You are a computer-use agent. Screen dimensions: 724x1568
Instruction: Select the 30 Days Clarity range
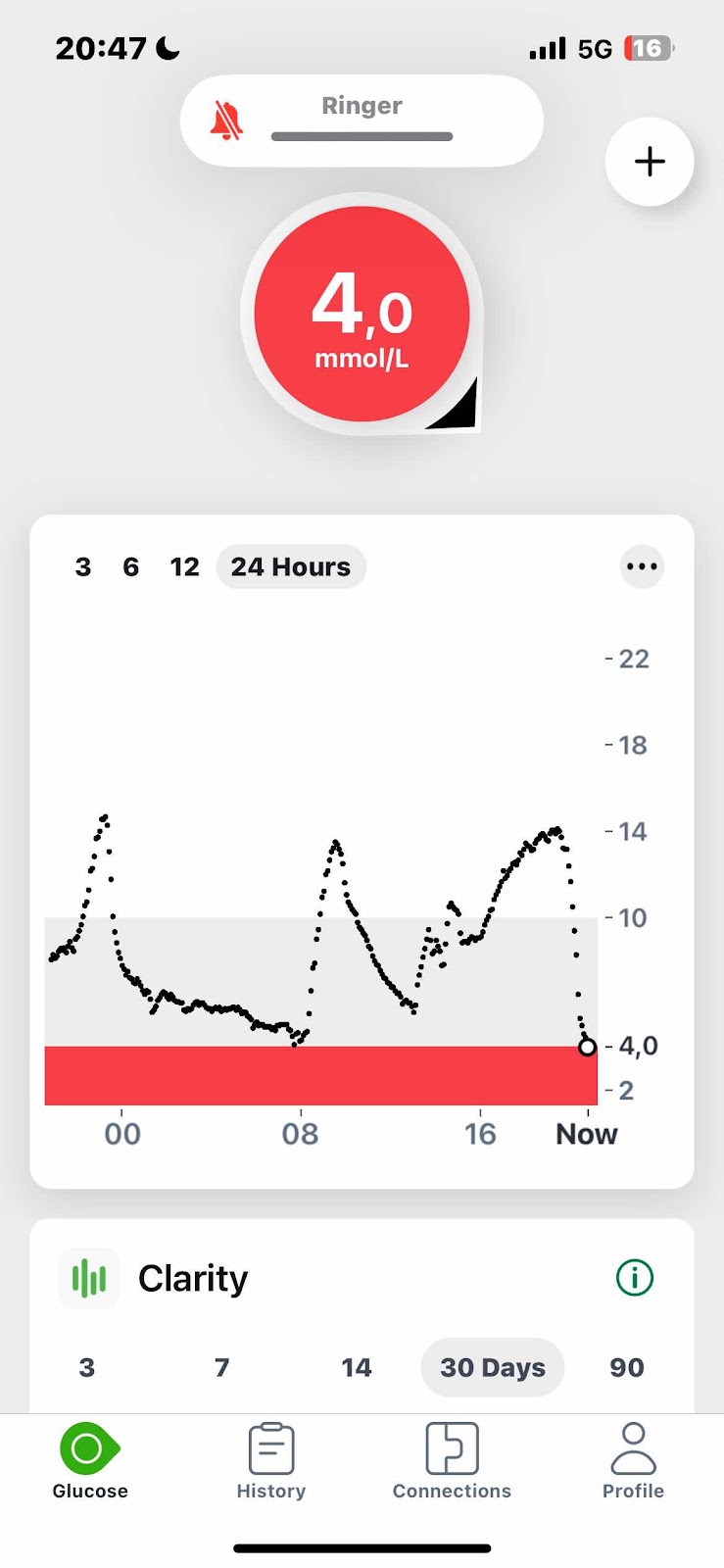click(492, 1367)
